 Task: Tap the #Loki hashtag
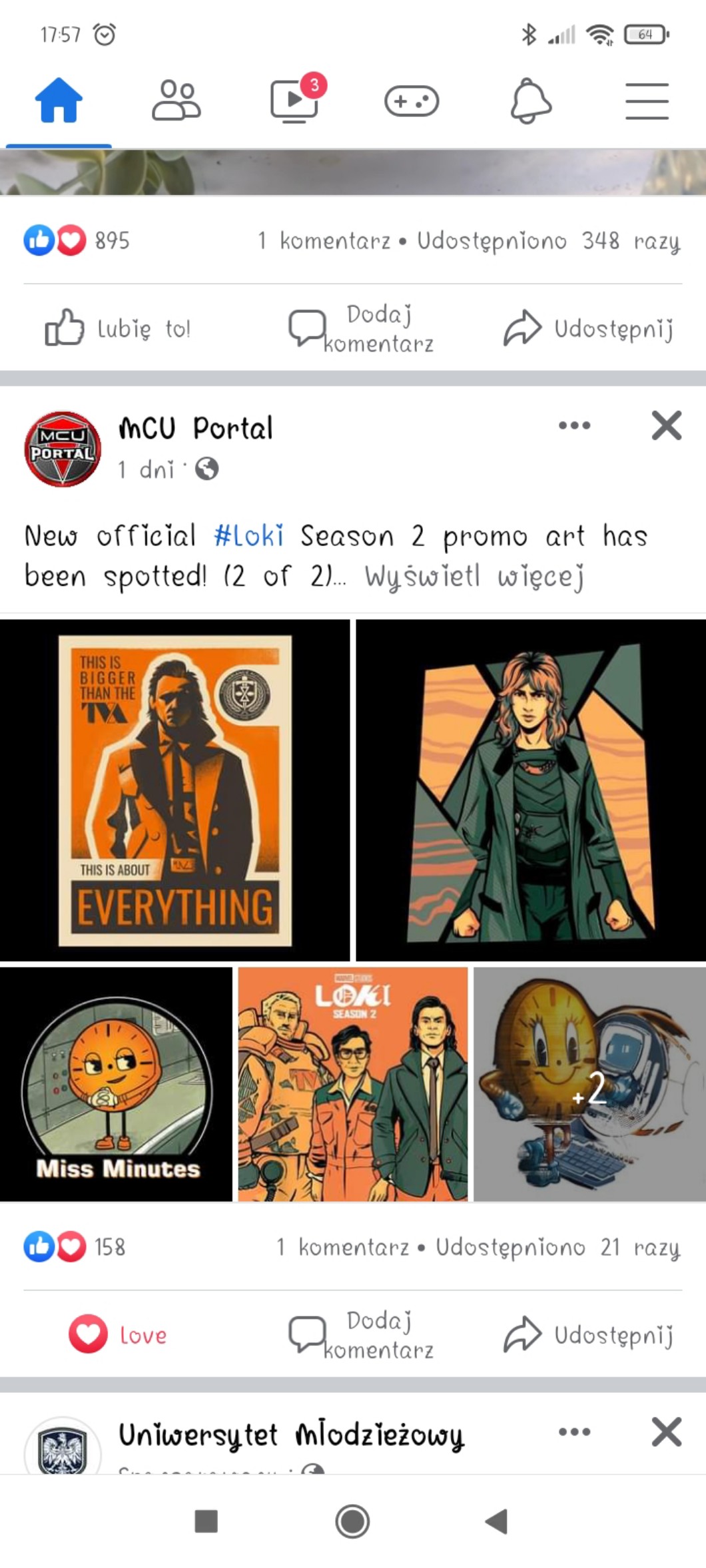point(248,536)
